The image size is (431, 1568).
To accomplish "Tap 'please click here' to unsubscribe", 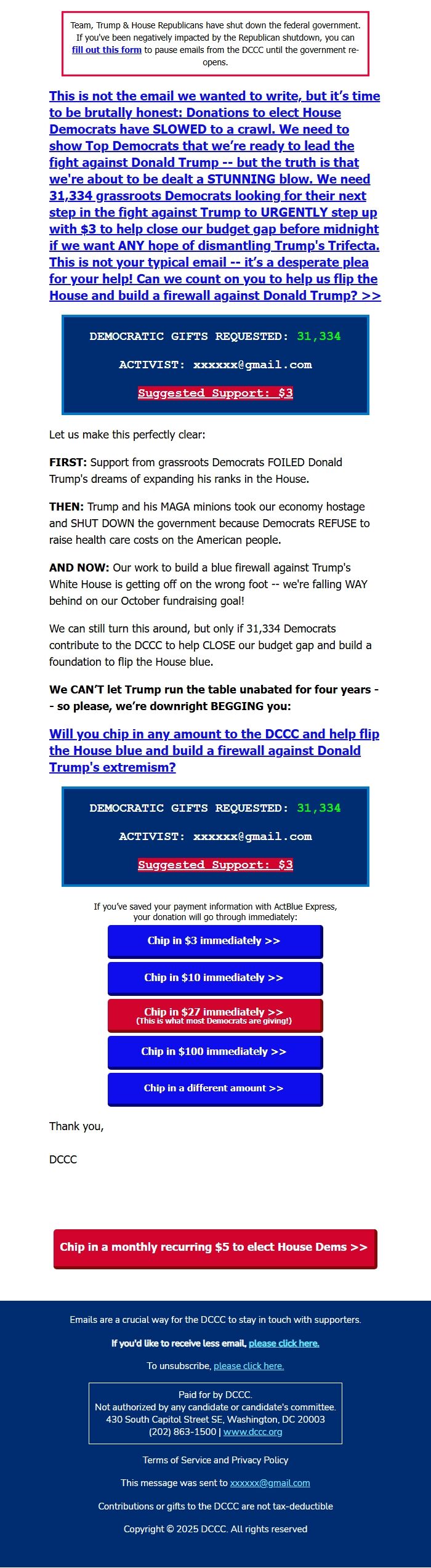I will click(x=249, y=1366).
